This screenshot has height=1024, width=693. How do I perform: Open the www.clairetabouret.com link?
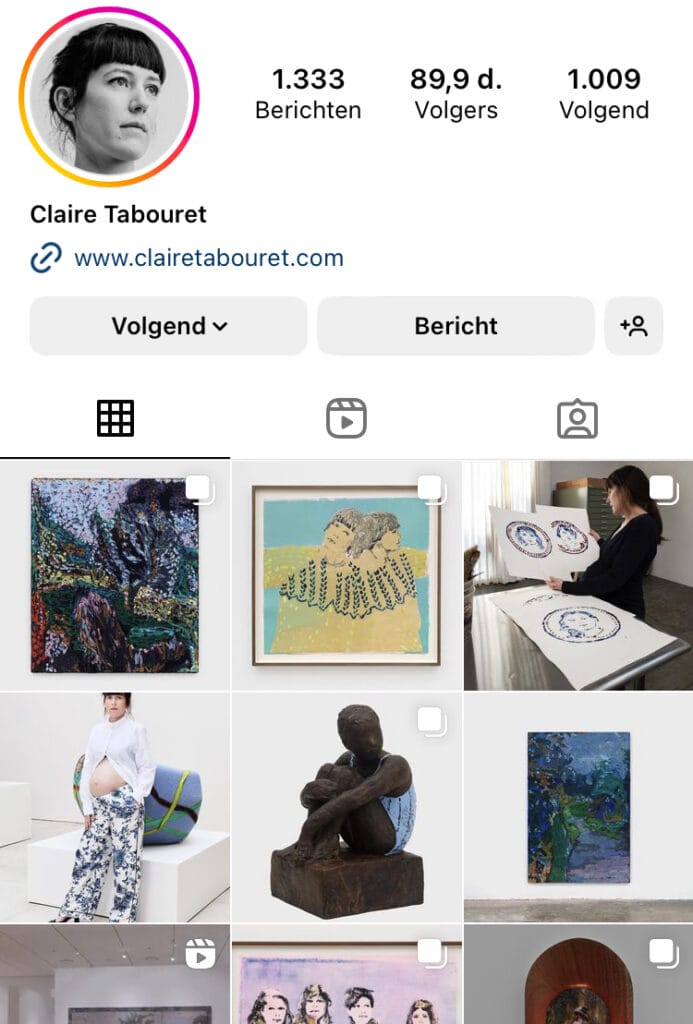(x=208, y=258)
